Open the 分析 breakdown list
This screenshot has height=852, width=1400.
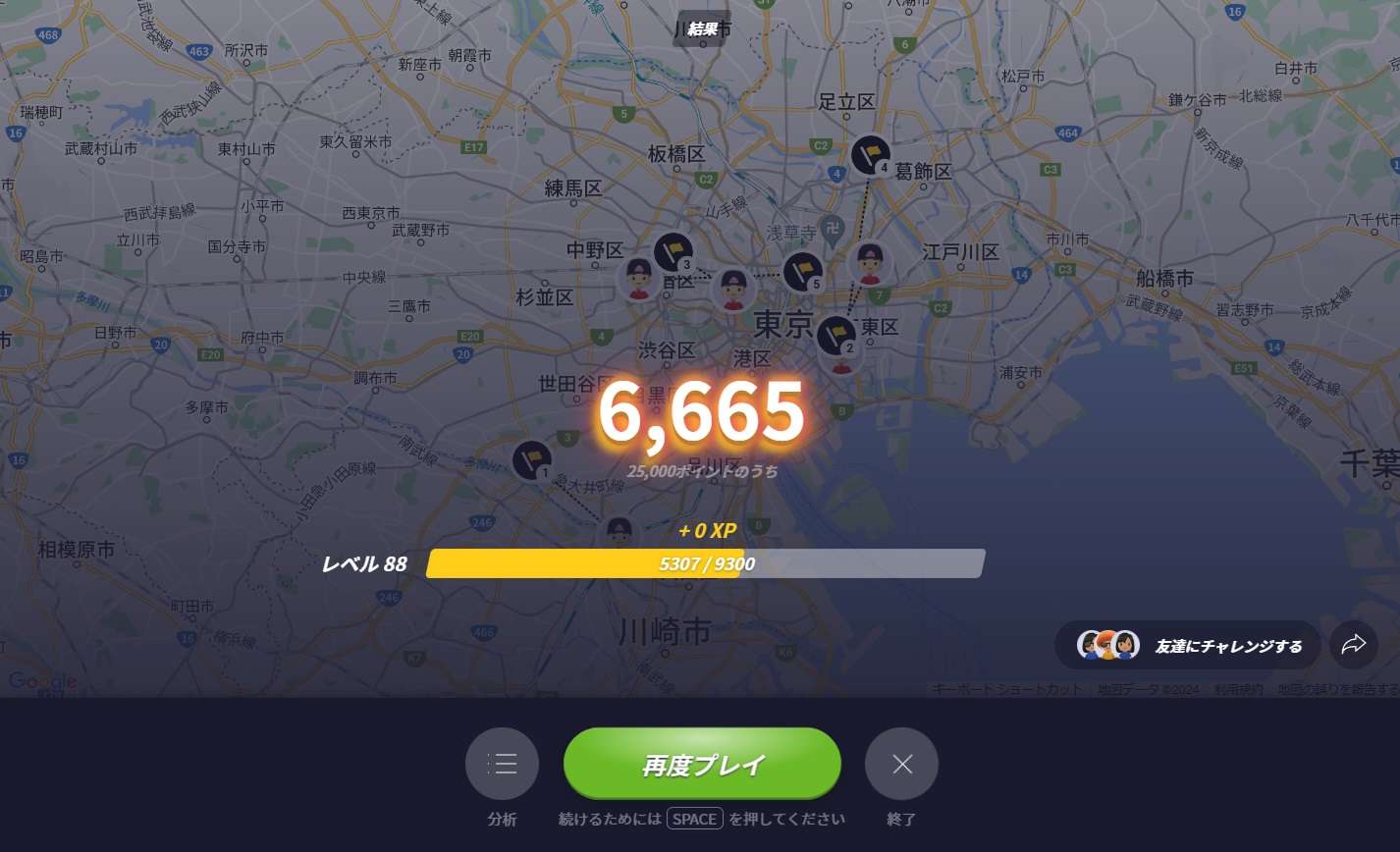[502, 764]
